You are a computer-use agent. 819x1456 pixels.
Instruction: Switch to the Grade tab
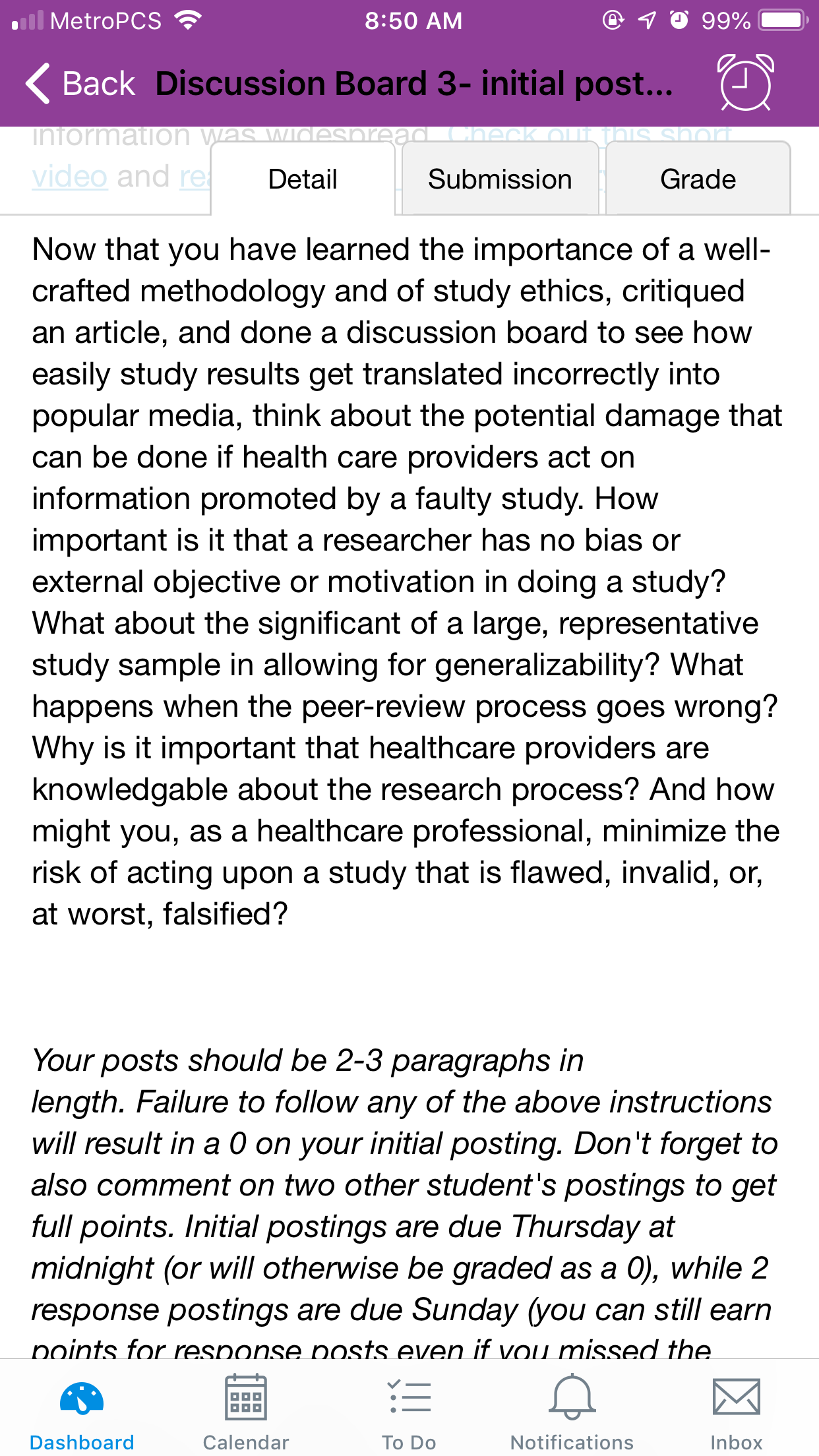click(x=698, y=179)
